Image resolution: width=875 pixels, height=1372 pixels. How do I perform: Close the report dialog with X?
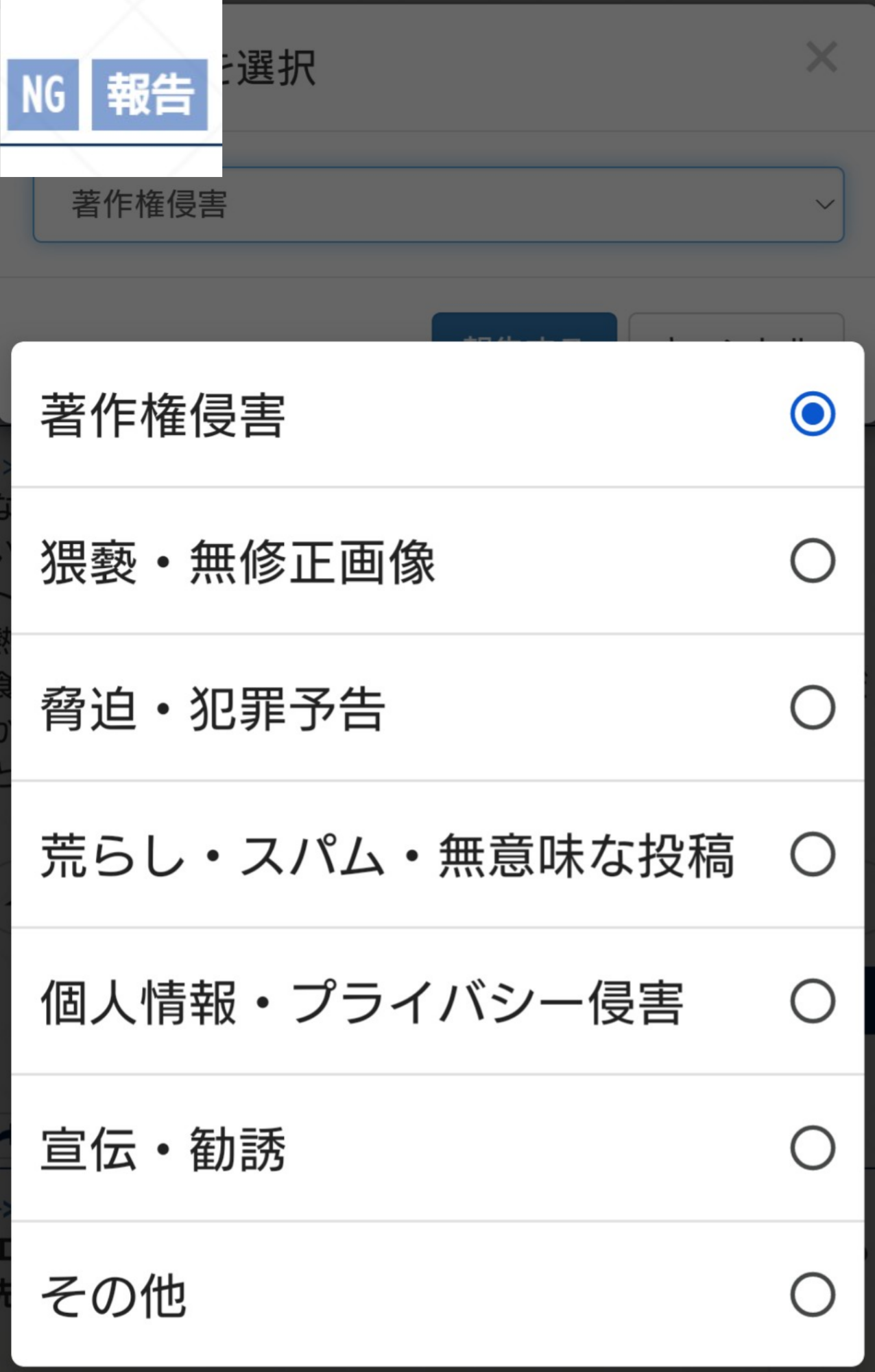(821, 57)
